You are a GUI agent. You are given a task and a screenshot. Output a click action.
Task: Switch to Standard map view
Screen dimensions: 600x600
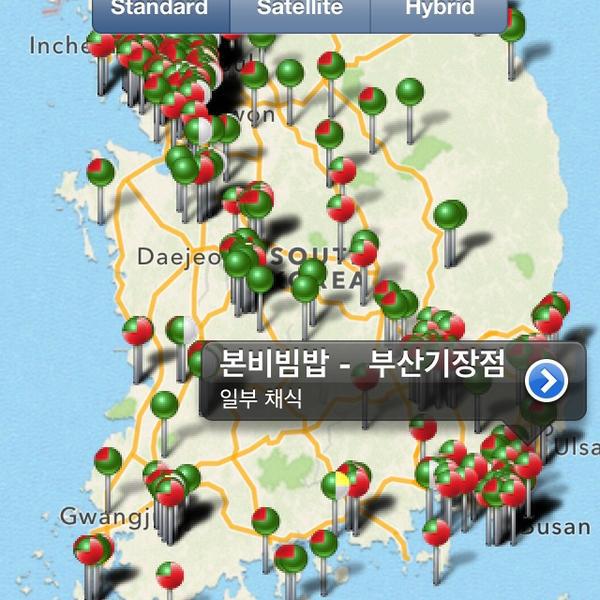160,10
